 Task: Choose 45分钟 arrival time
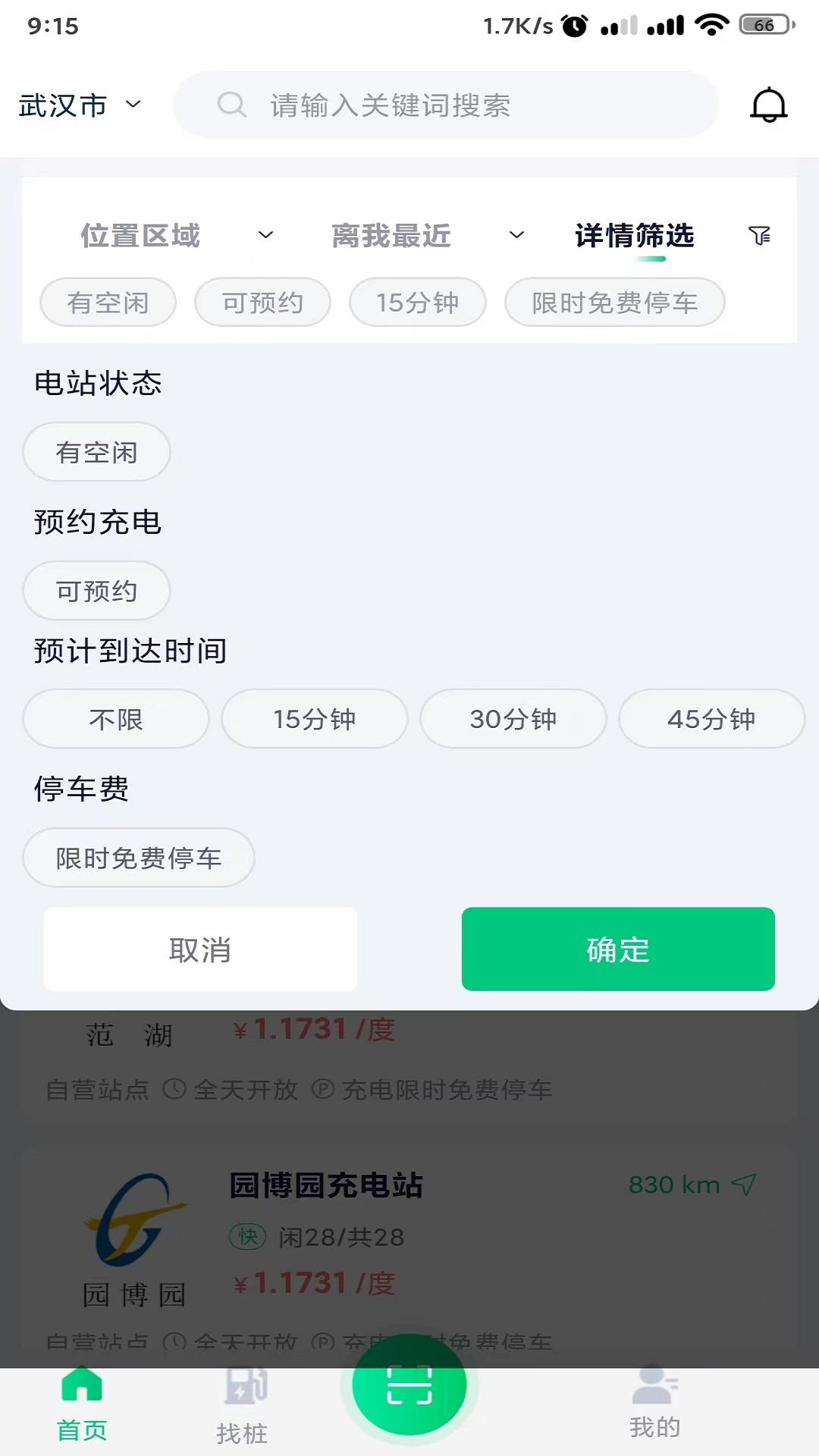pyautogui.click(x=711, y=719)
